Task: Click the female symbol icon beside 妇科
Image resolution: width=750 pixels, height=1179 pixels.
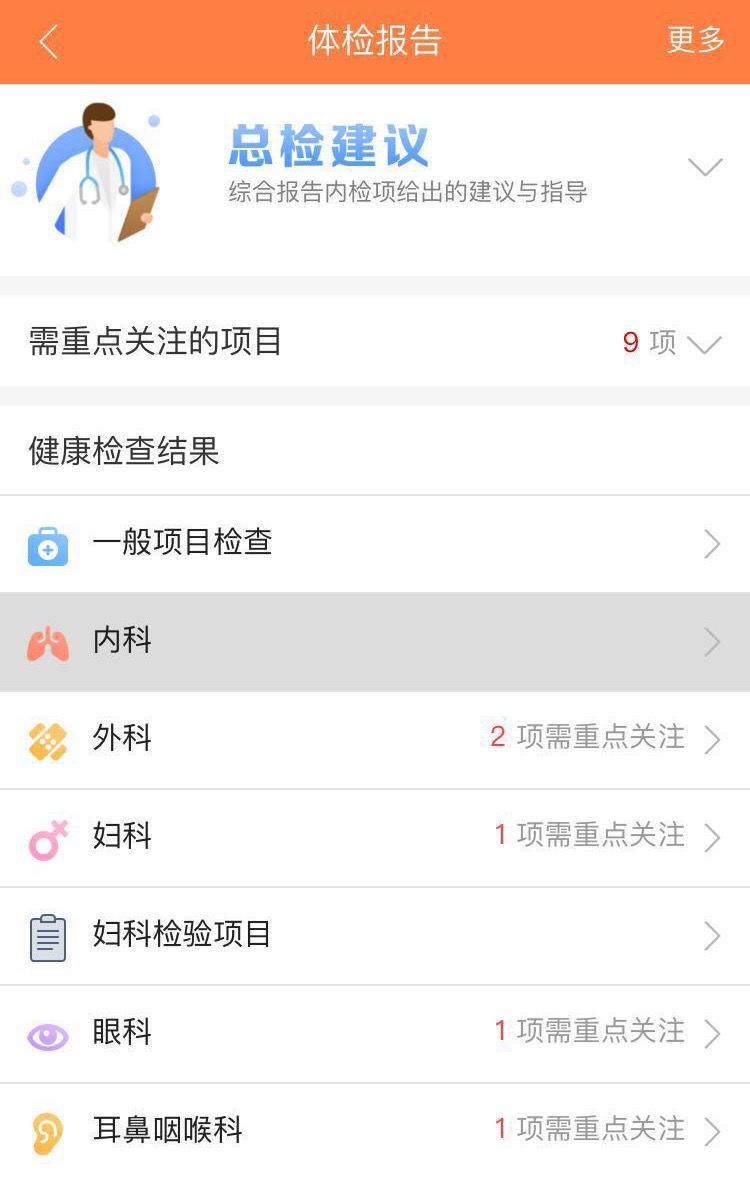Action: click(x=45, y=837)
